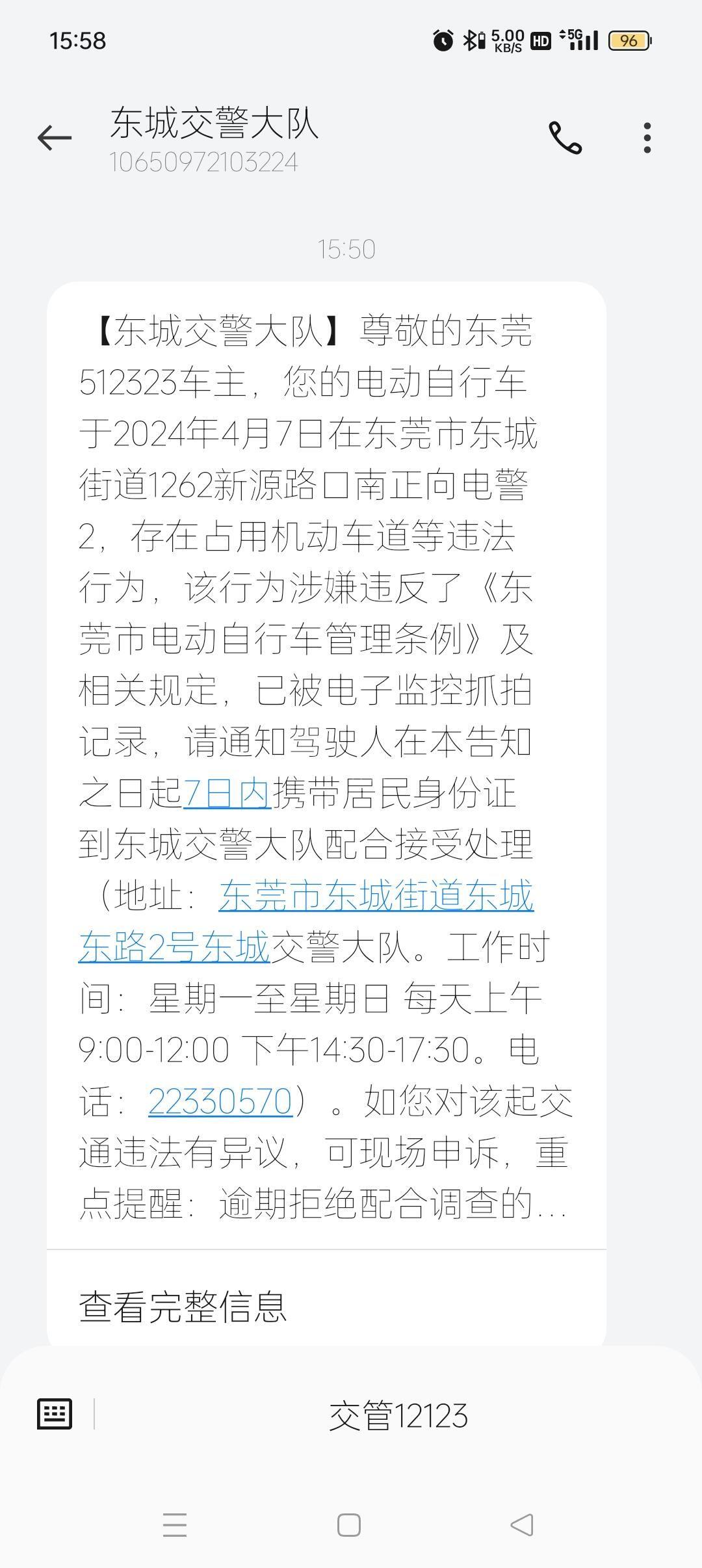Open the 交管12123 service menu
This screenshot has height=1568, width=702.
[398, 1415]
